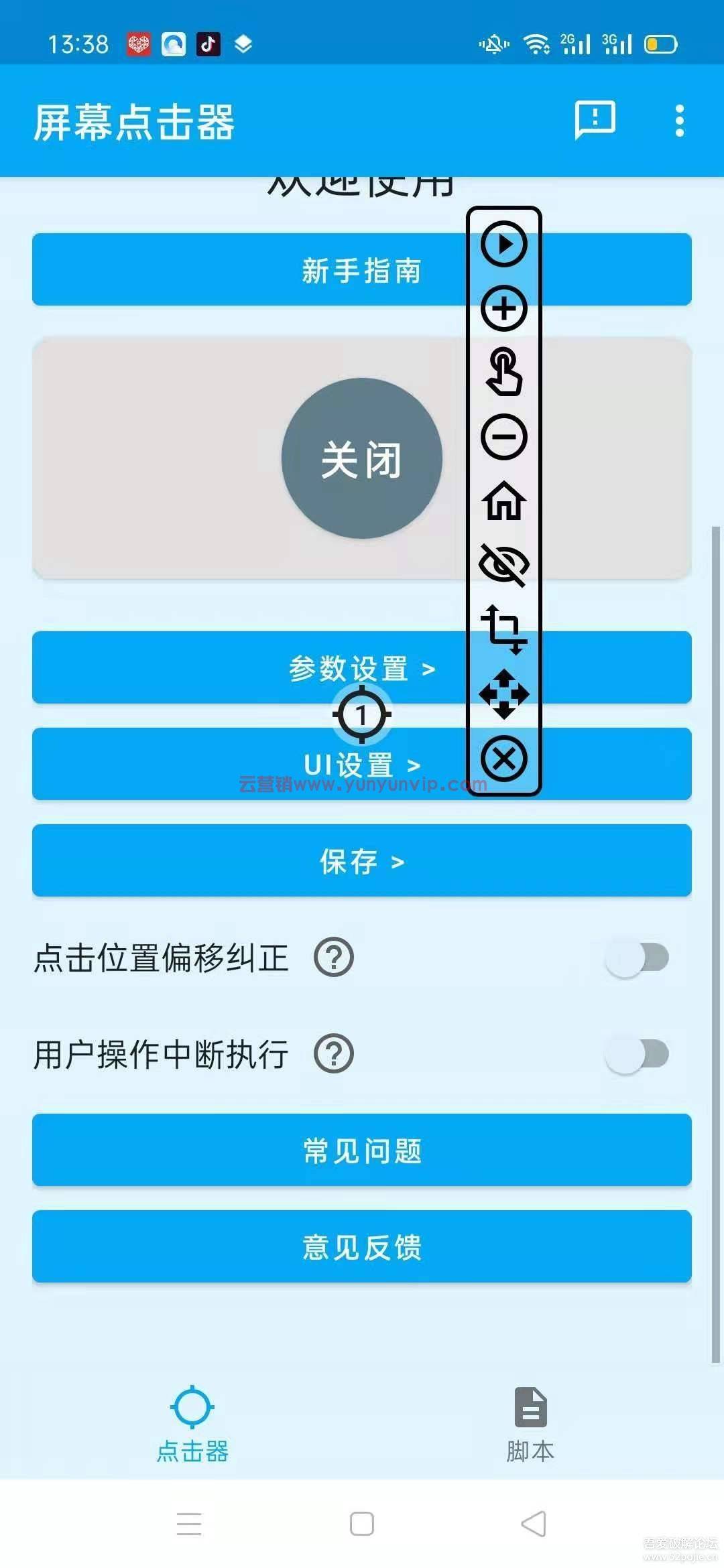724x1568 pixels.
Task: Tap the 保存 save button
Action: pyautogui.click(x=362, y=862)
